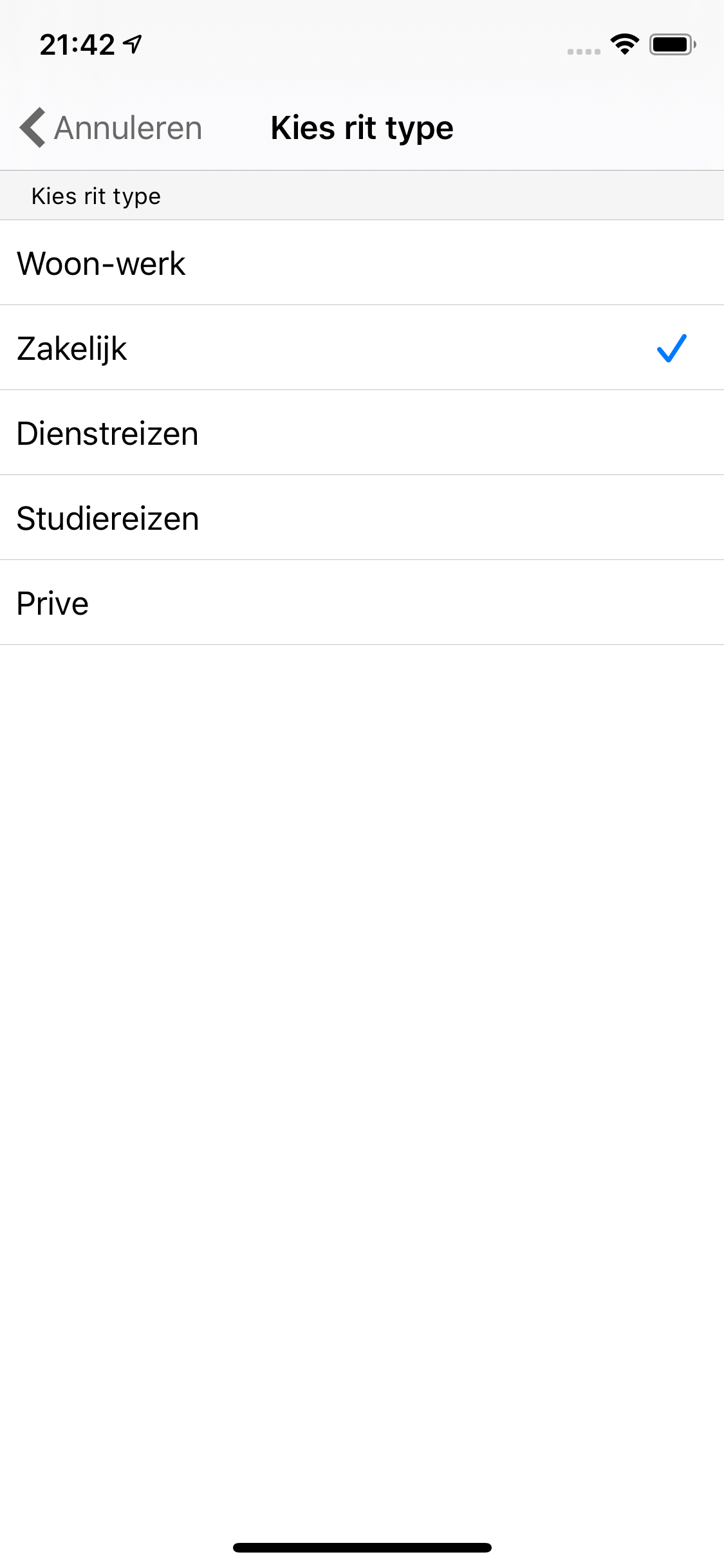Select the Woon-werk trip type
This screenshot has width=724, height=1568.
362,263
